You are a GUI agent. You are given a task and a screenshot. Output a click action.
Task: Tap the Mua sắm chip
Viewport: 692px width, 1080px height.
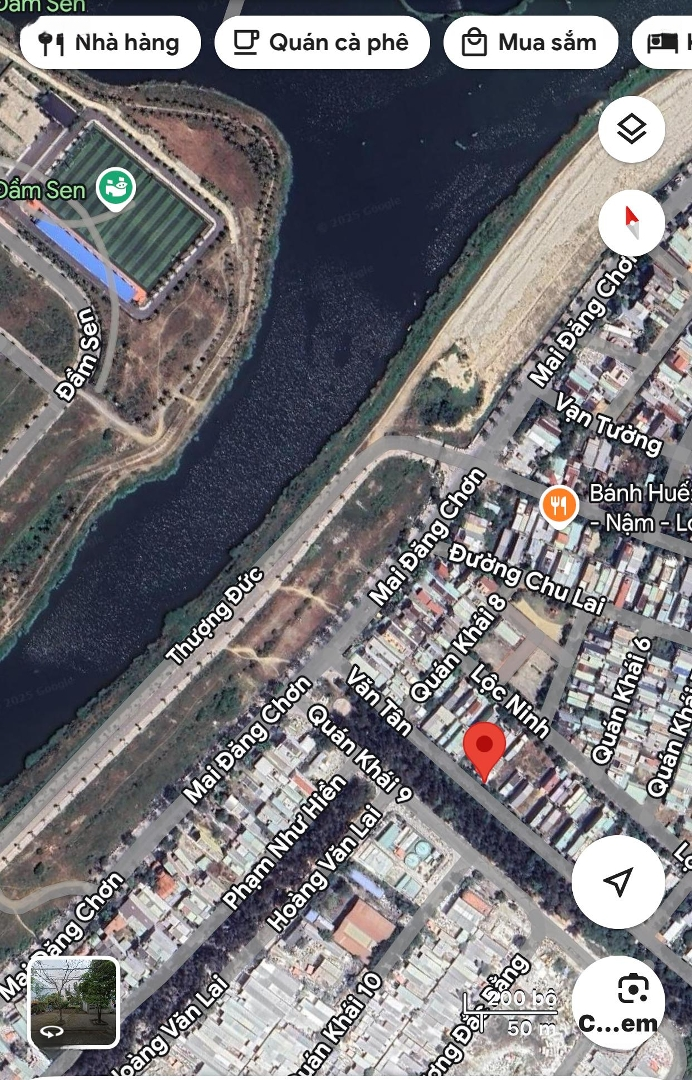[x=530, y=43]
